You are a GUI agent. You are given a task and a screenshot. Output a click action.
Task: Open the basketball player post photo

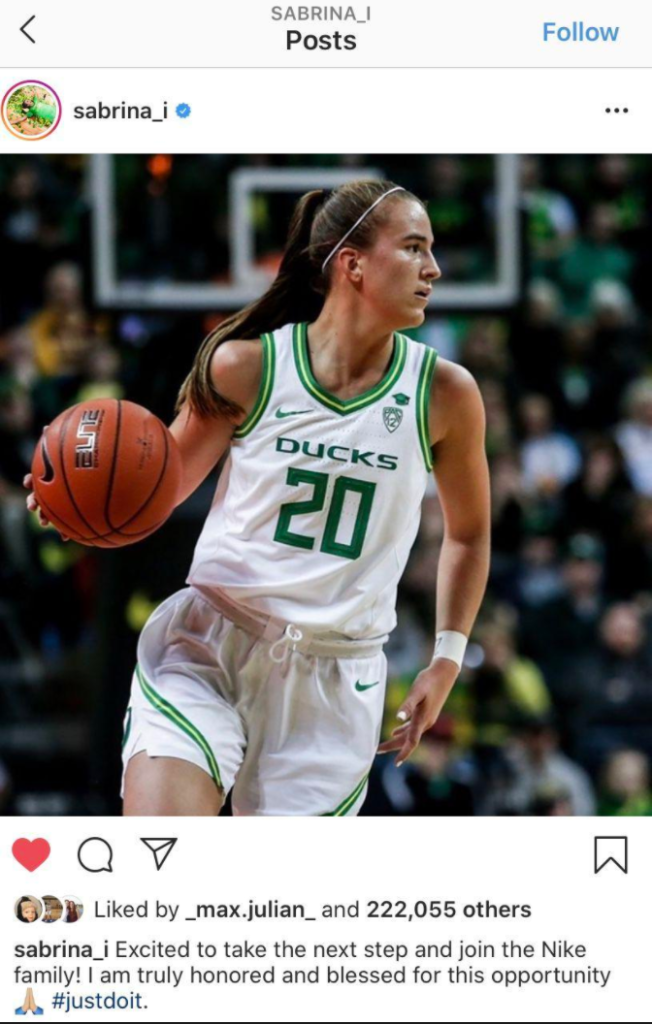[326, 484]
